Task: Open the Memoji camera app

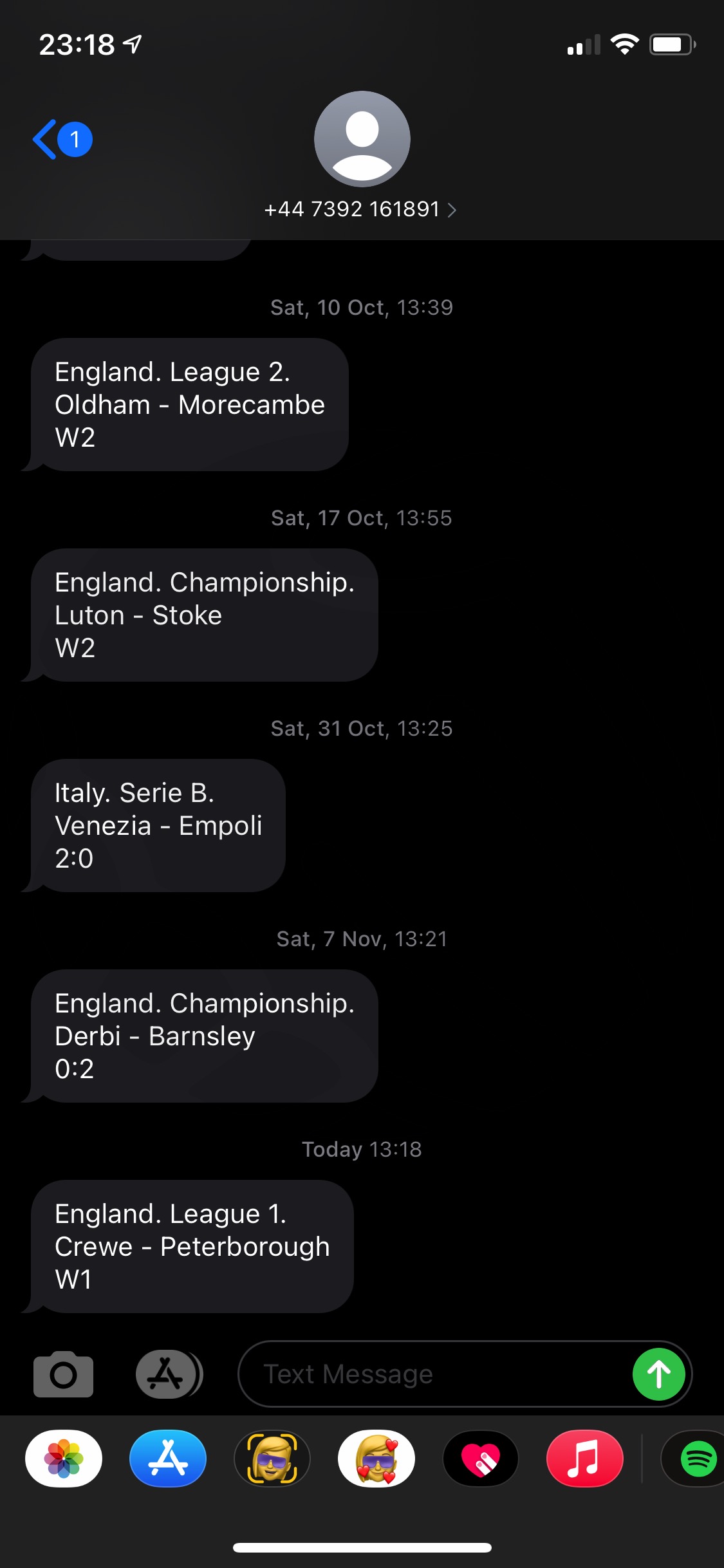Action: [x=272, y=1459]
